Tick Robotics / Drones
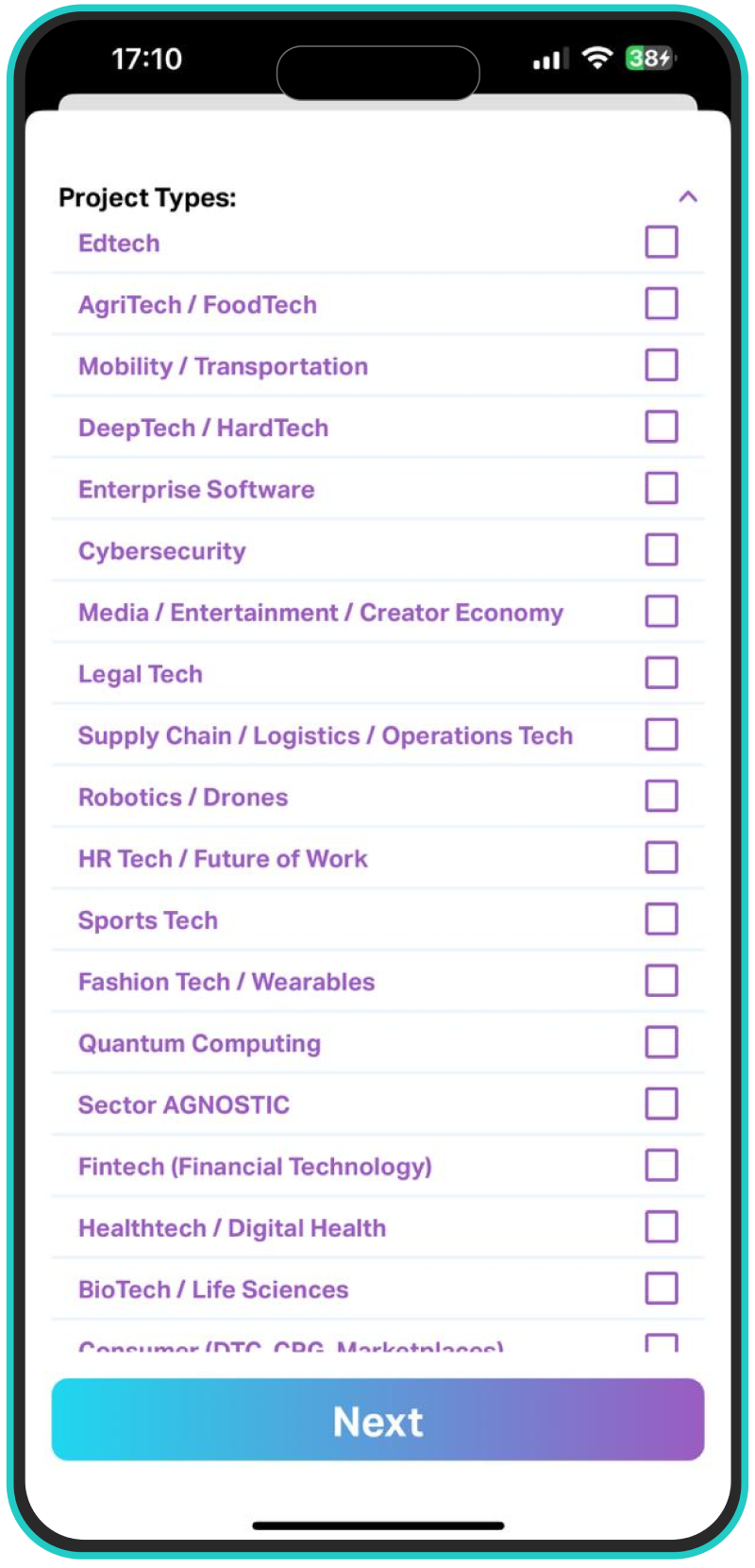Image resolution: width=755 pixels, height=1568 pixels. 661,796
